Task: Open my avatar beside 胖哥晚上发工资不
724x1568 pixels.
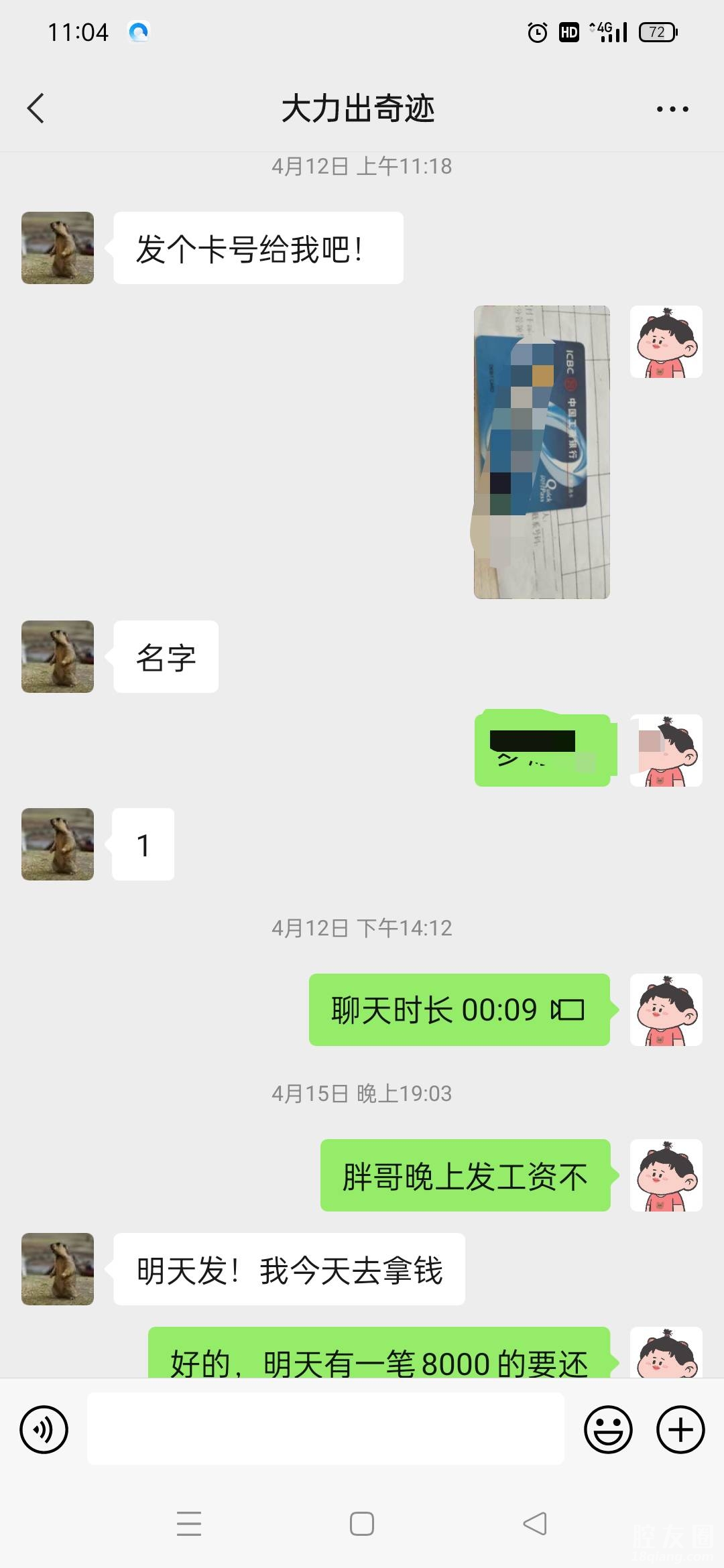Action: click(x=666, y=1175)
